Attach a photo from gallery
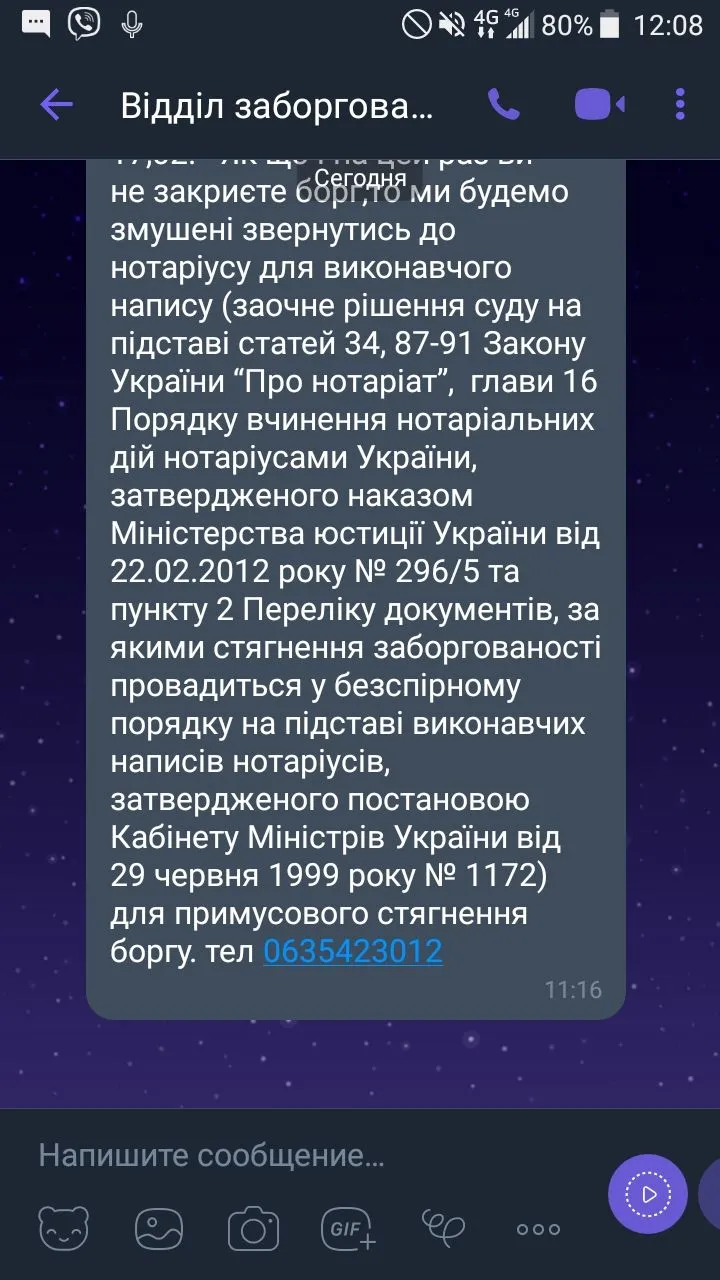Screen dimensions: 720x1280 [157, 1228]
